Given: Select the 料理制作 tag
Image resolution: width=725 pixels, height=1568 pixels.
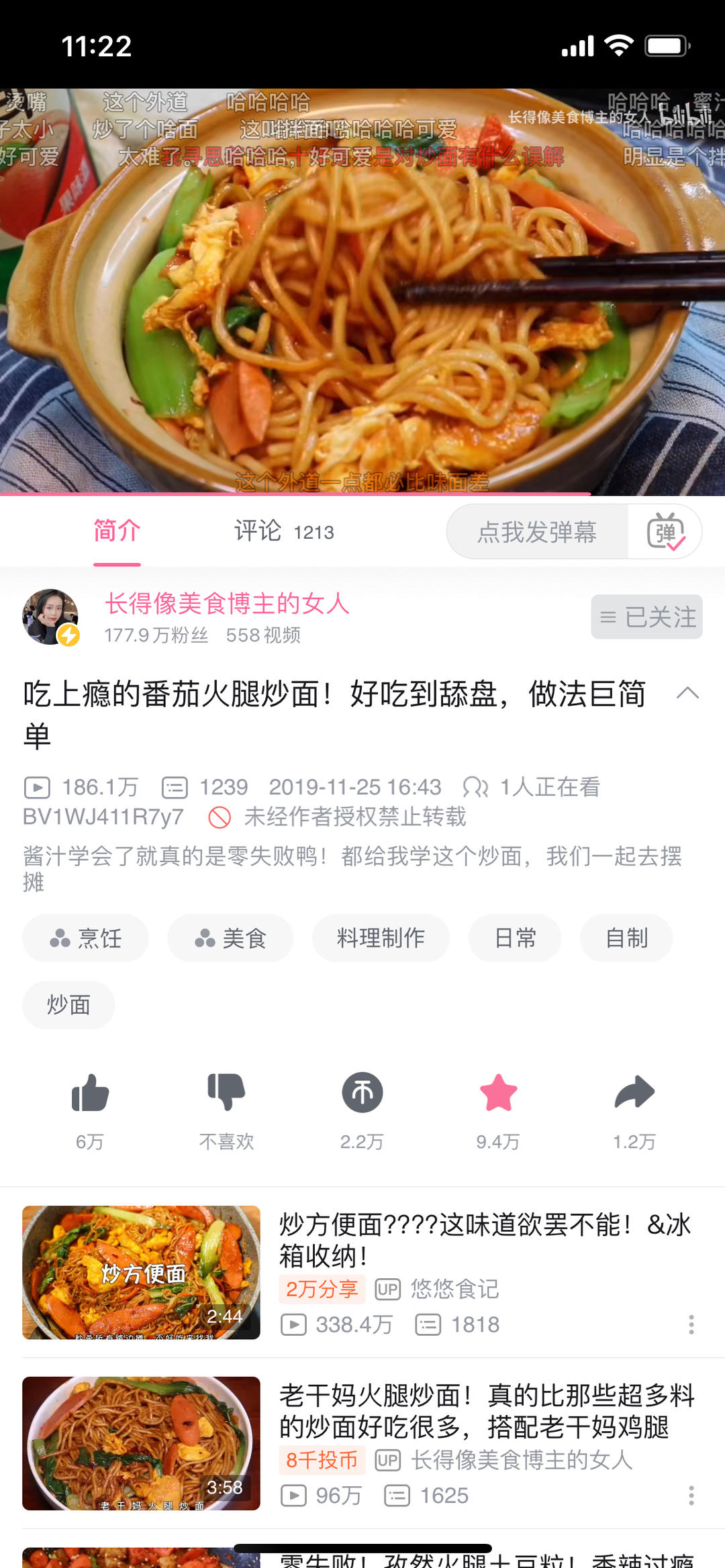Looking at the screenshot, I should [x=381, y=938].
